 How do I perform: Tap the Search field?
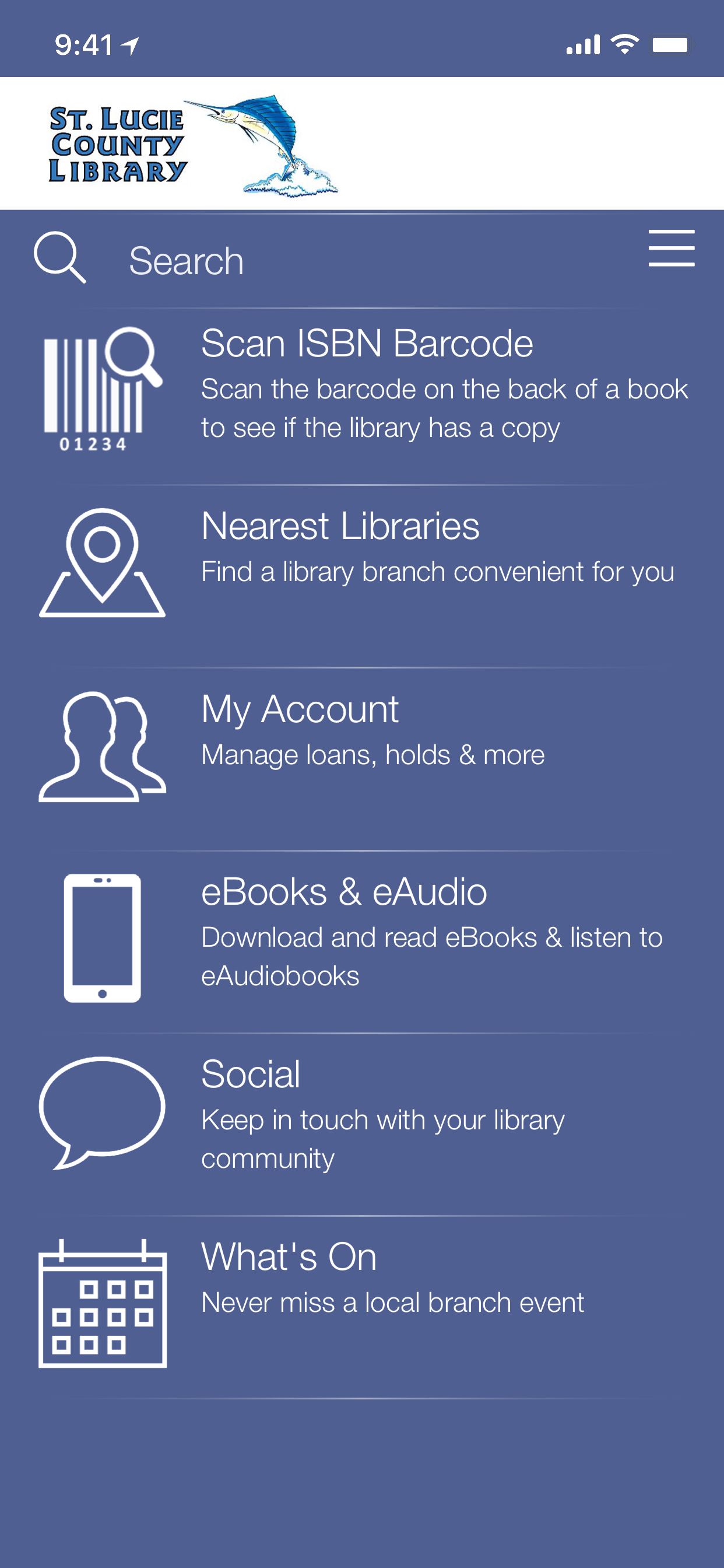[304, 261]
